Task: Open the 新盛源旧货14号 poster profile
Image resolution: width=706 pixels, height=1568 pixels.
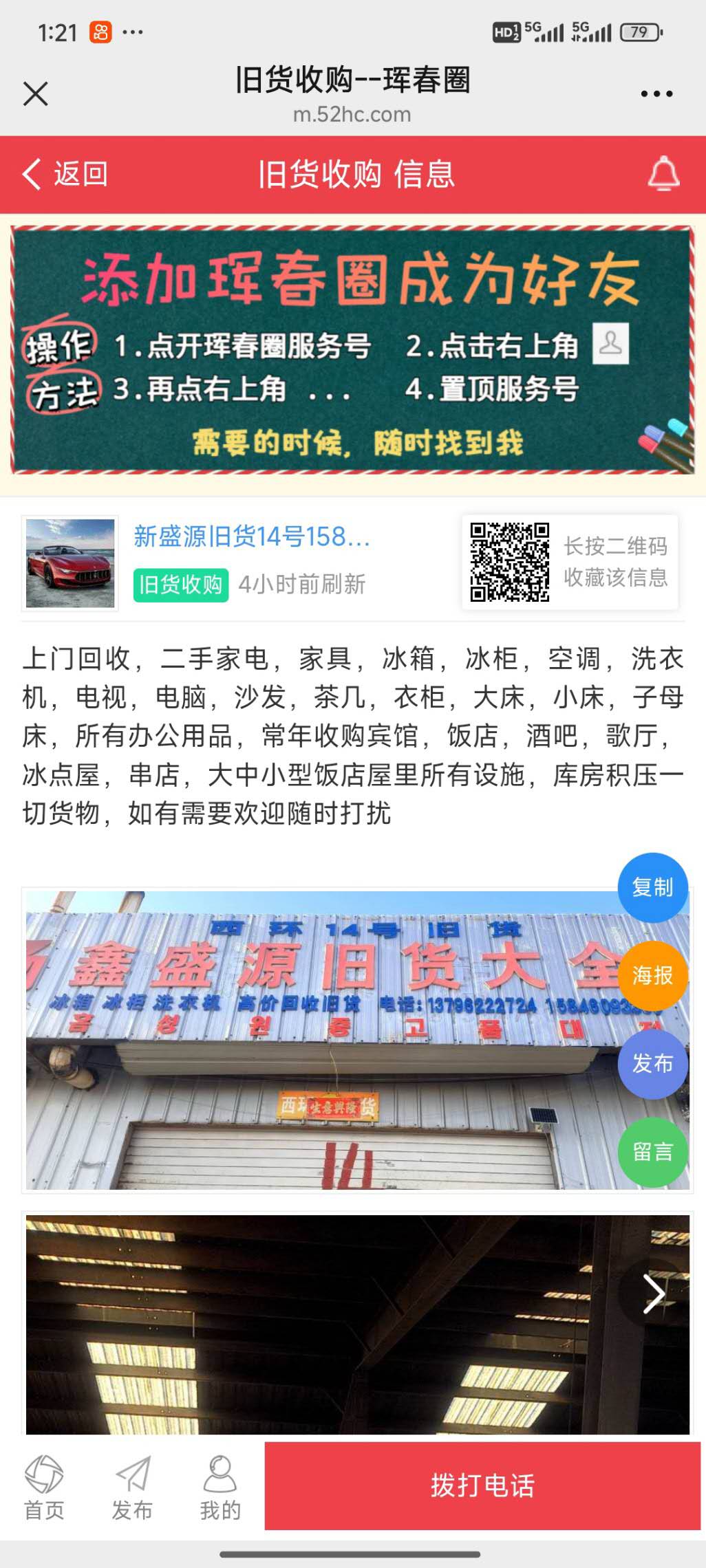Action: 252,536
